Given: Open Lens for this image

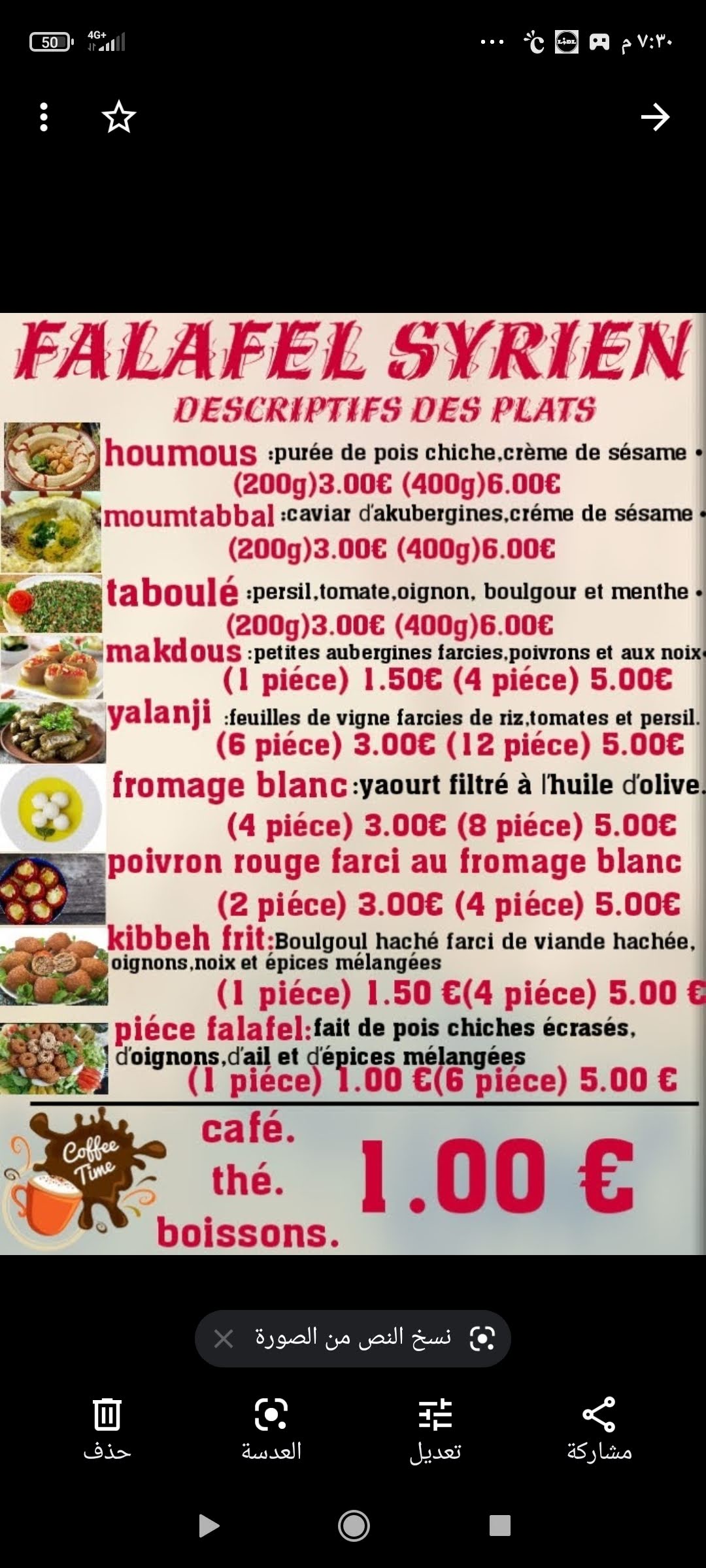Looking at the screenshot, I should point(271,1428).
